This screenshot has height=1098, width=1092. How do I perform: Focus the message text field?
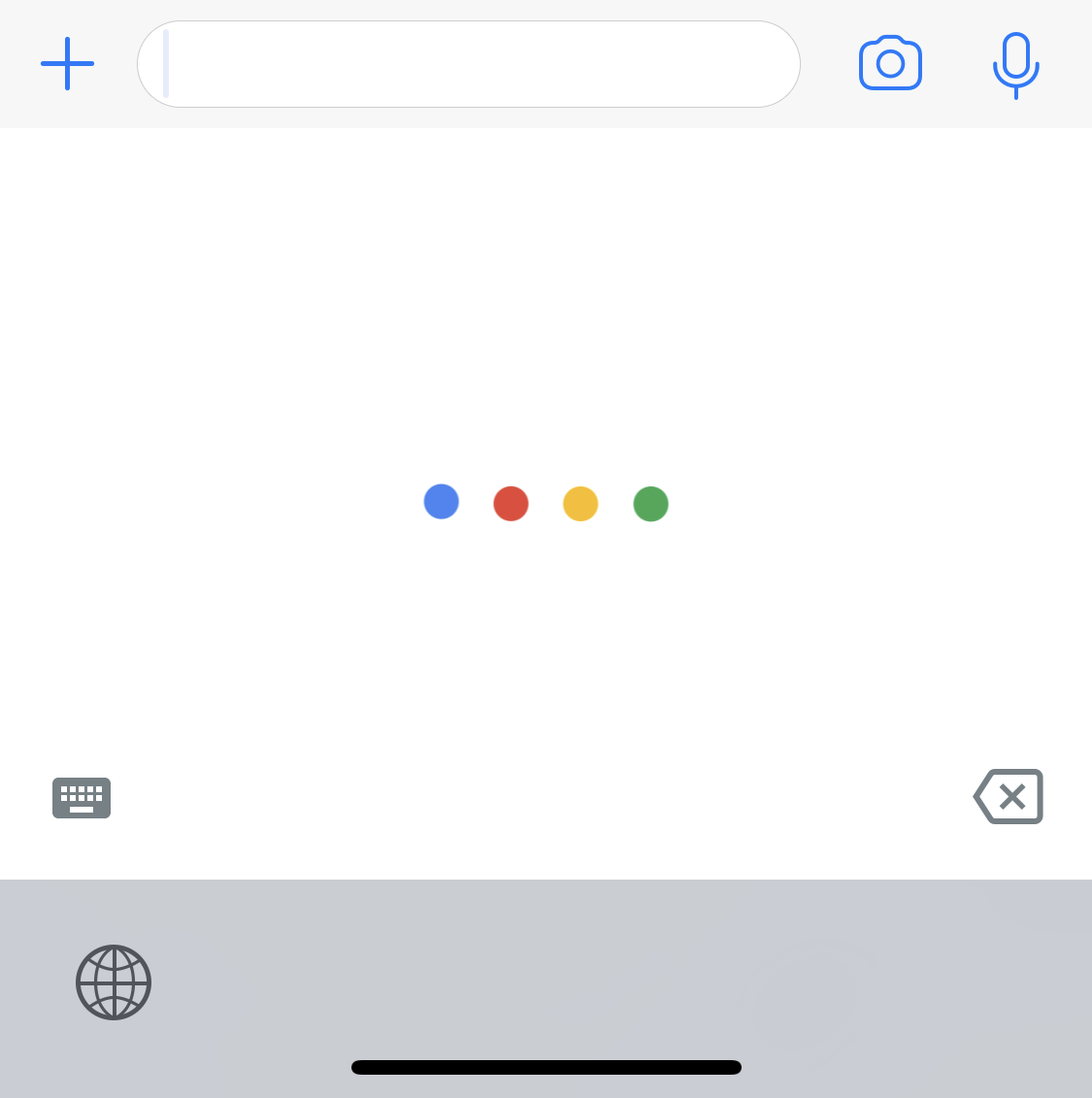tap(469, 64)
